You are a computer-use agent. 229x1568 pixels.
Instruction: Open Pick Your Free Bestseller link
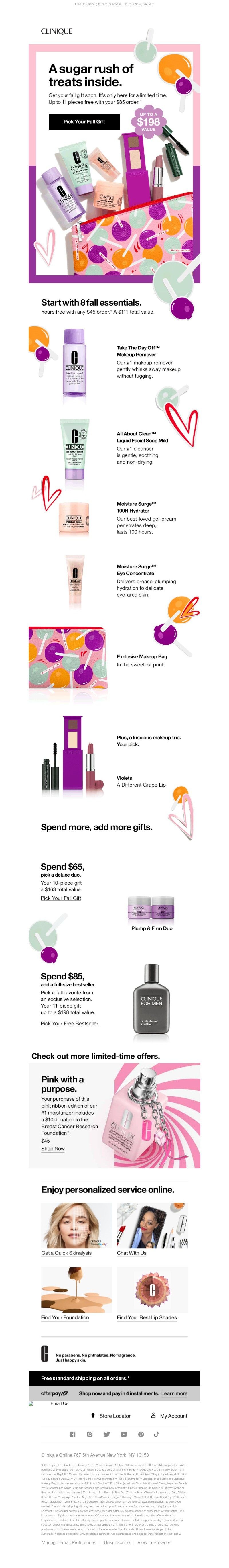69,1023
